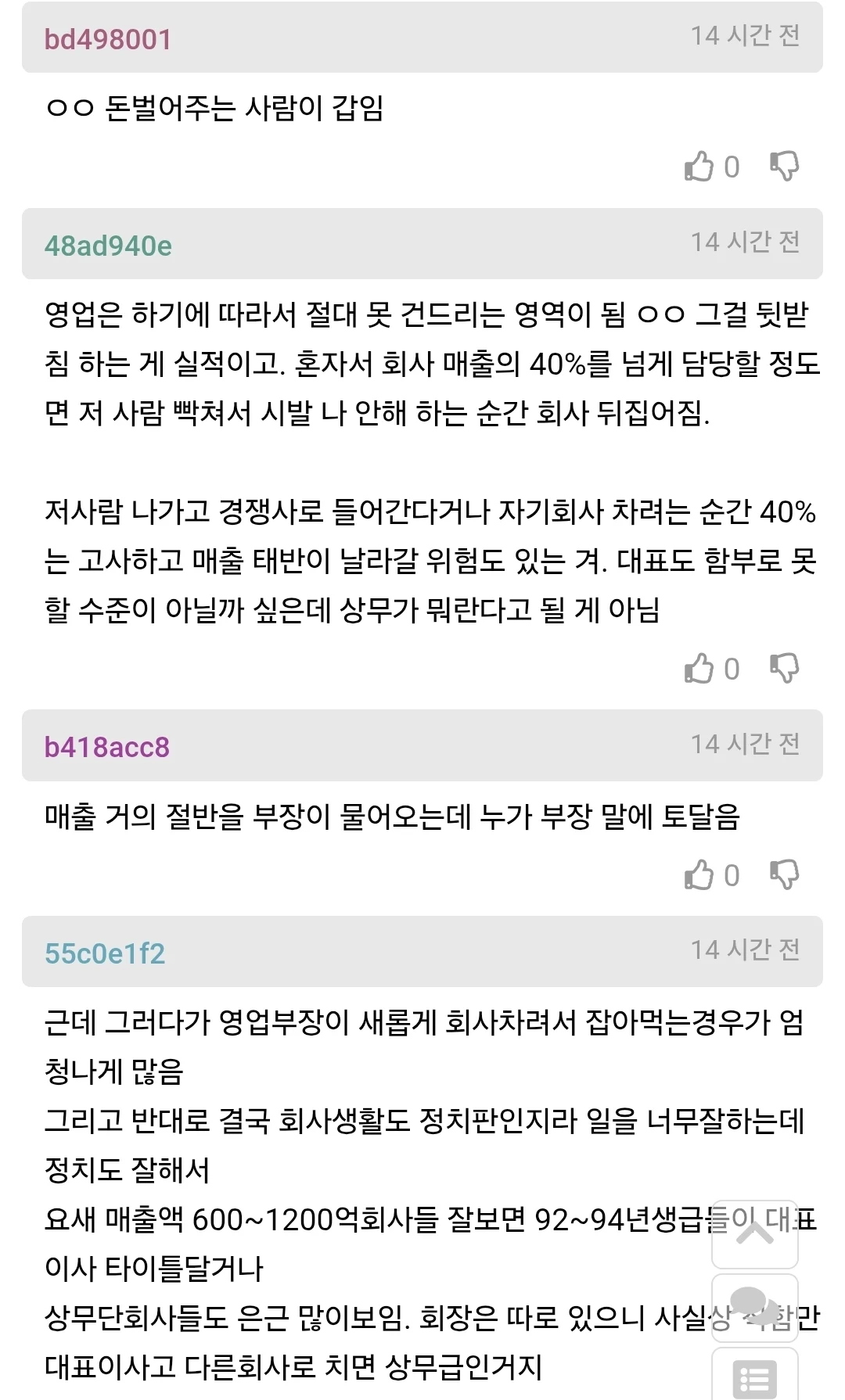This screenshot has width=845, height=1400.
Task: Open the list view floating button
Action: [x=754, y=1377]
